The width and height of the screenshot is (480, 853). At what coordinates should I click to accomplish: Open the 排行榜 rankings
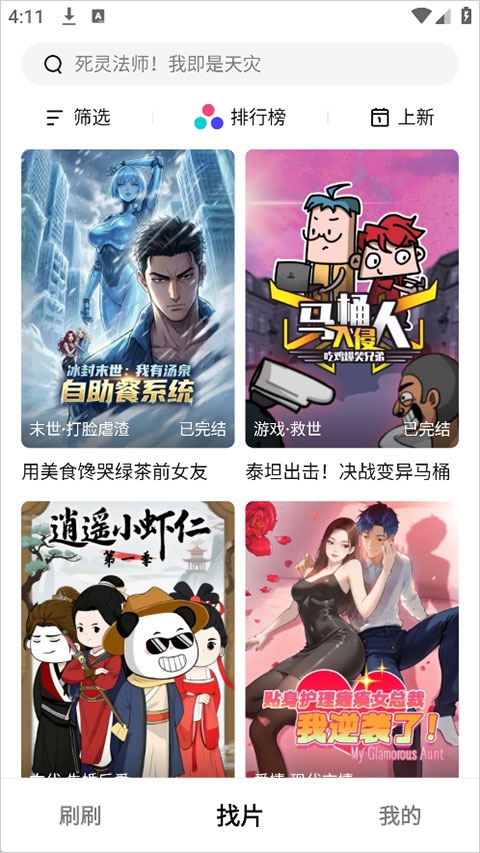240,117
